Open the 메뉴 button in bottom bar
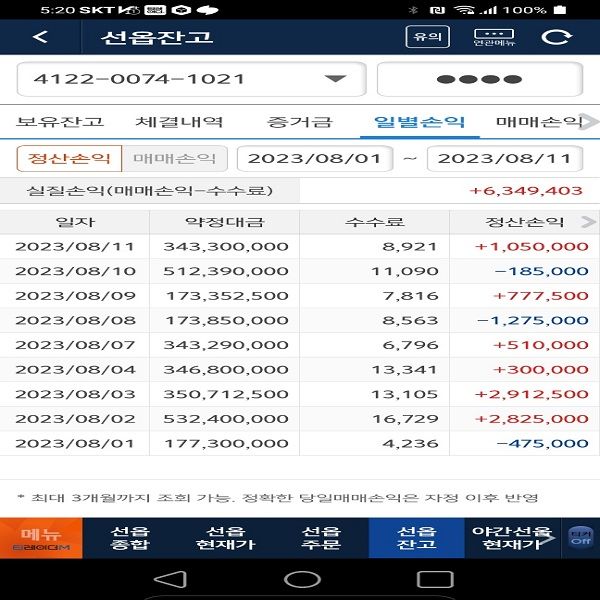 click(x=40, y=538)
